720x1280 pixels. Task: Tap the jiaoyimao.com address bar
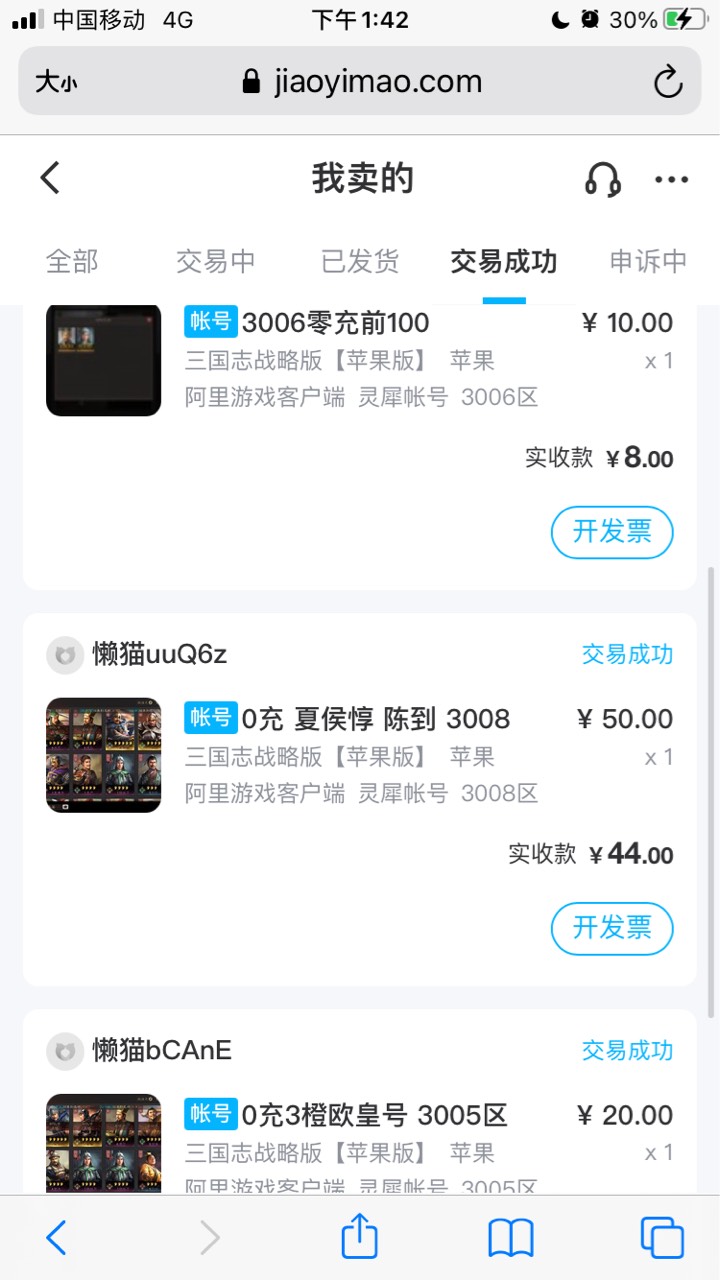click(x=362, y=82)
